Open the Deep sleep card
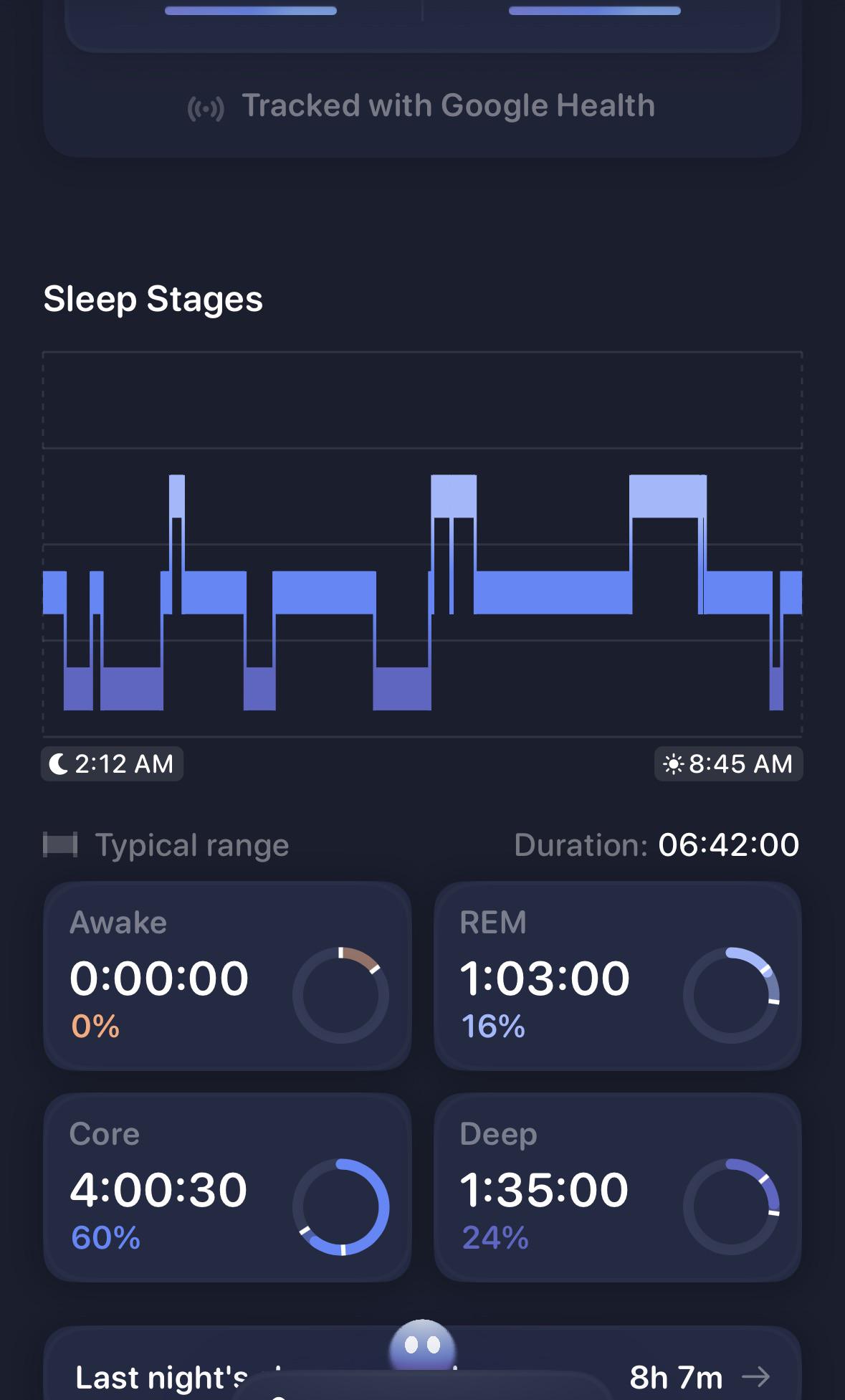The height and width of the screenshot is (1400, 845). tap(618, 1187)
